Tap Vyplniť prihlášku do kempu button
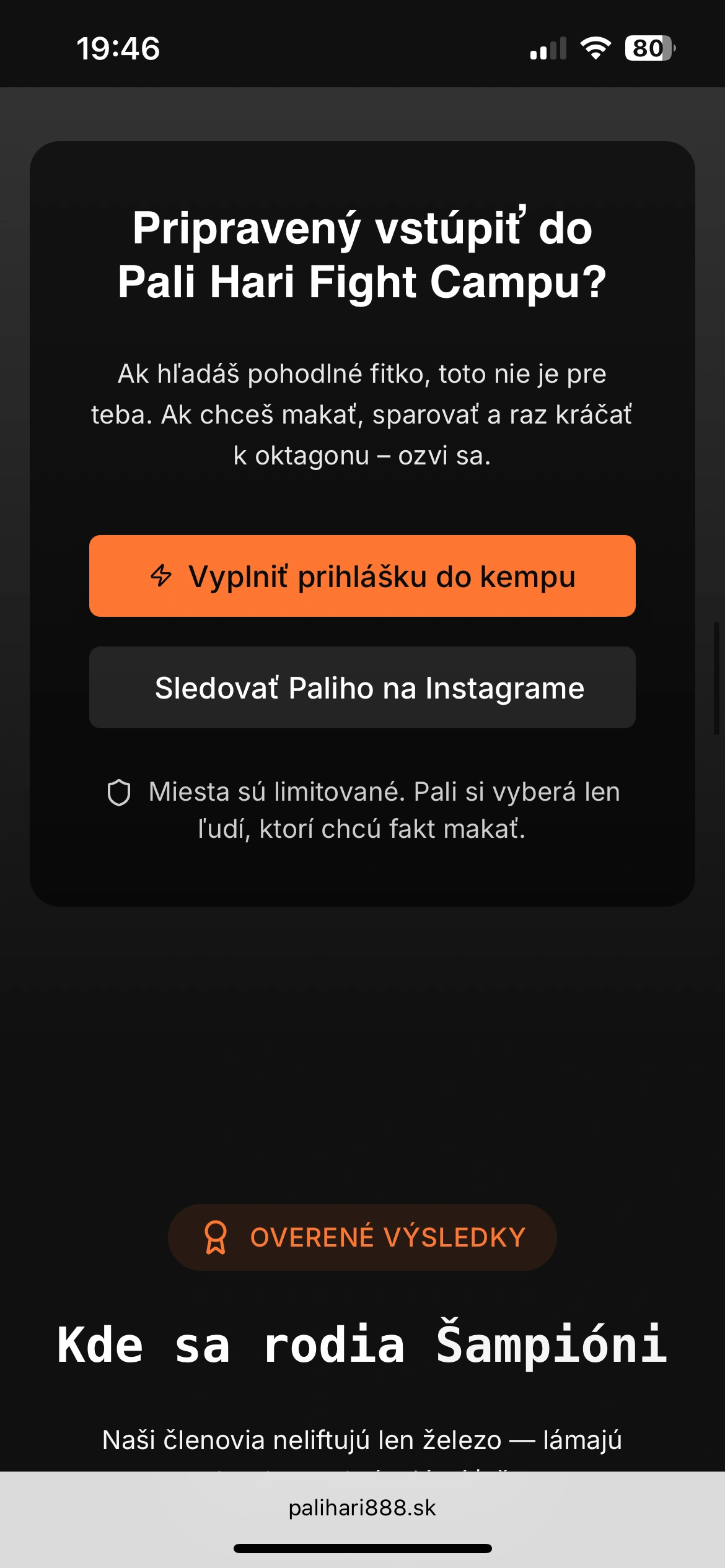The image size is (725, 1568). tap(362, 576)
